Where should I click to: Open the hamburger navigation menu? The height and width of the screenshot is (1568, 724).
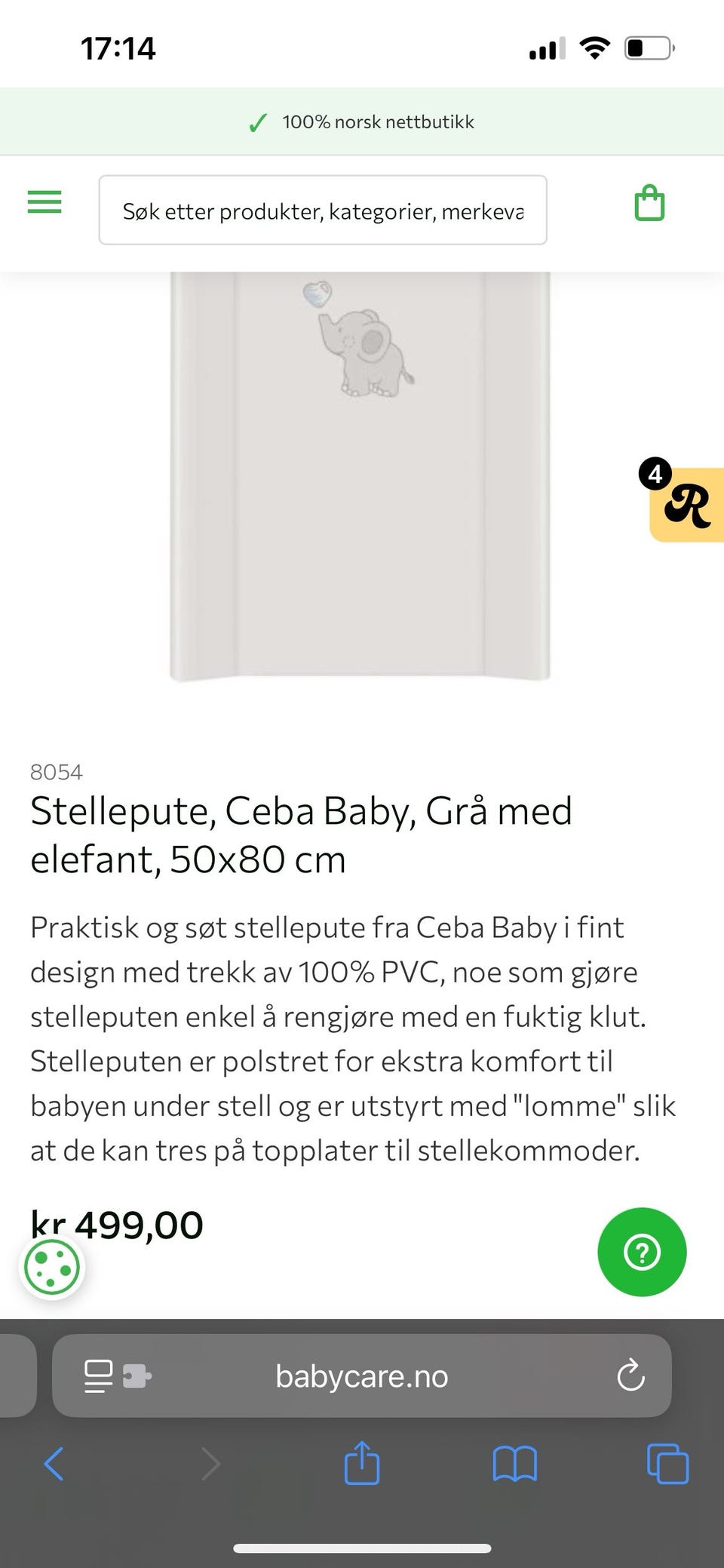click(x=44, y=202)
